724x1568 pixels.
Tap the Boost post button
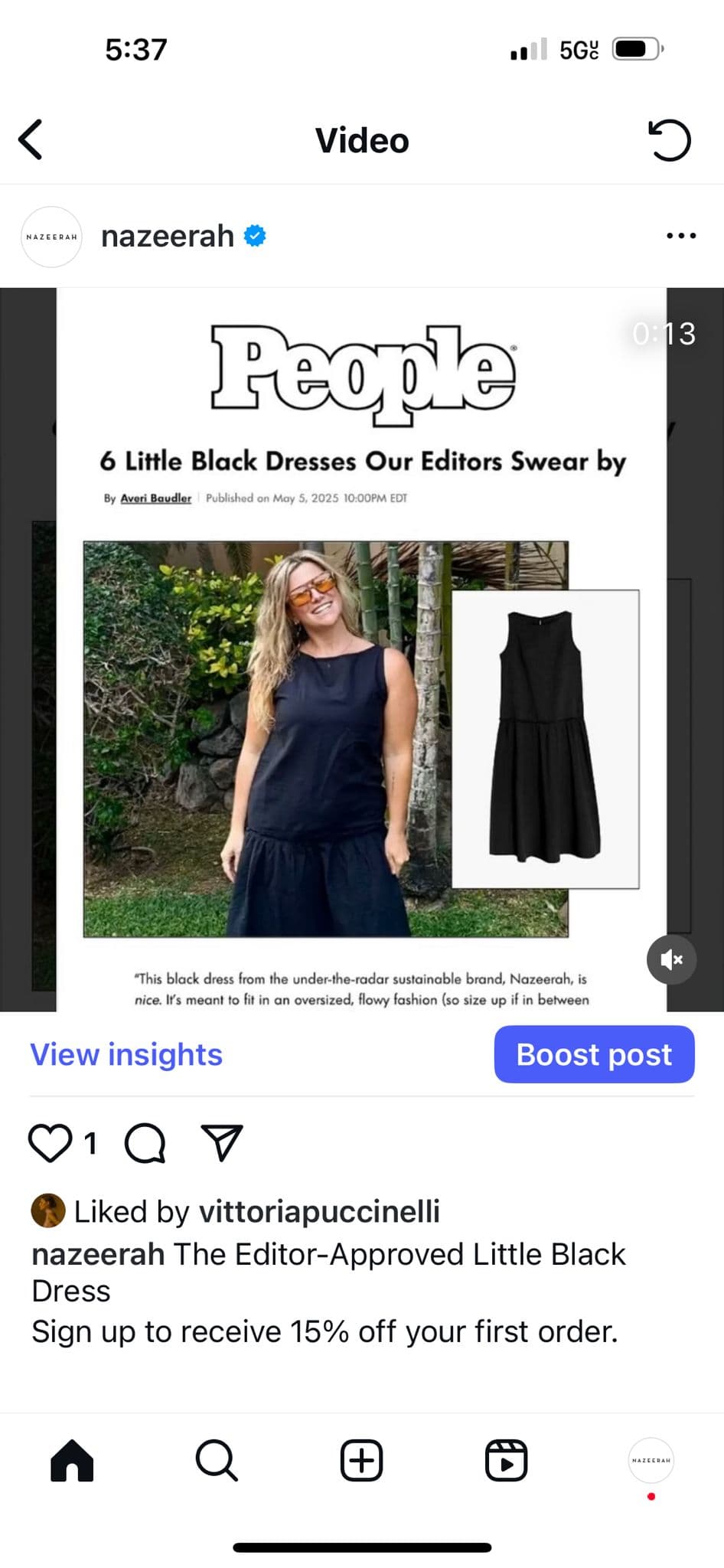(594, 1054)
